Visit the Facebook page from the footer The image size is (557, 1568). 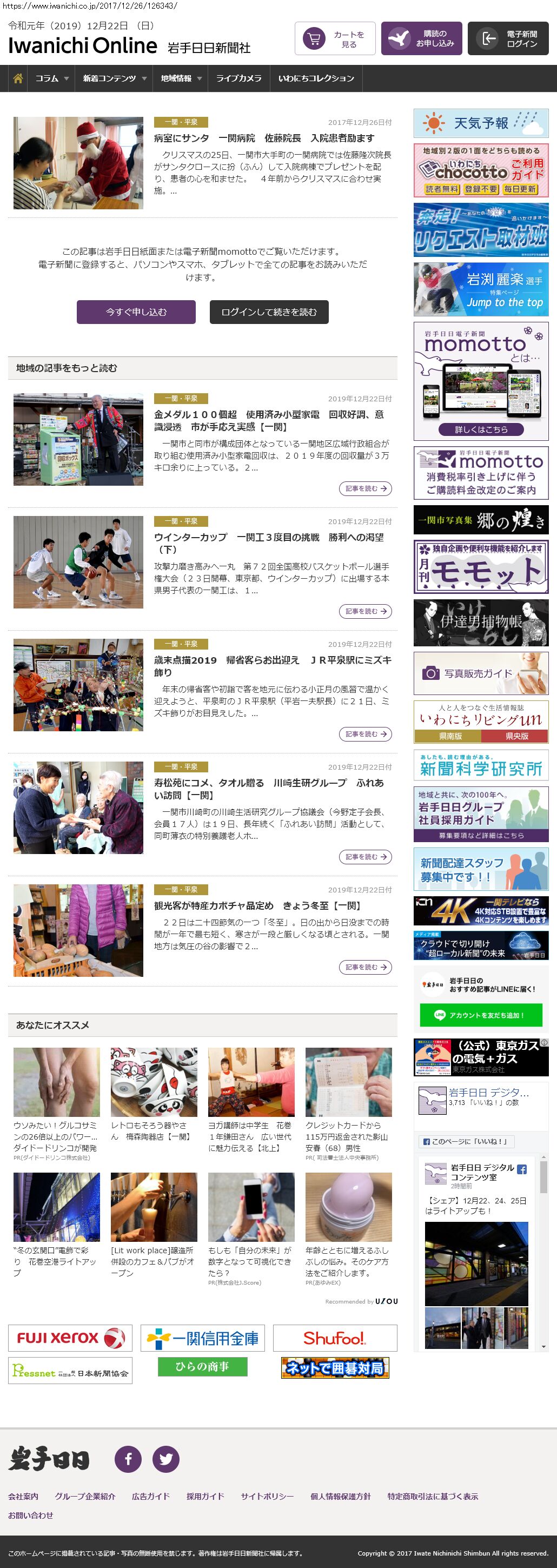129,1459
